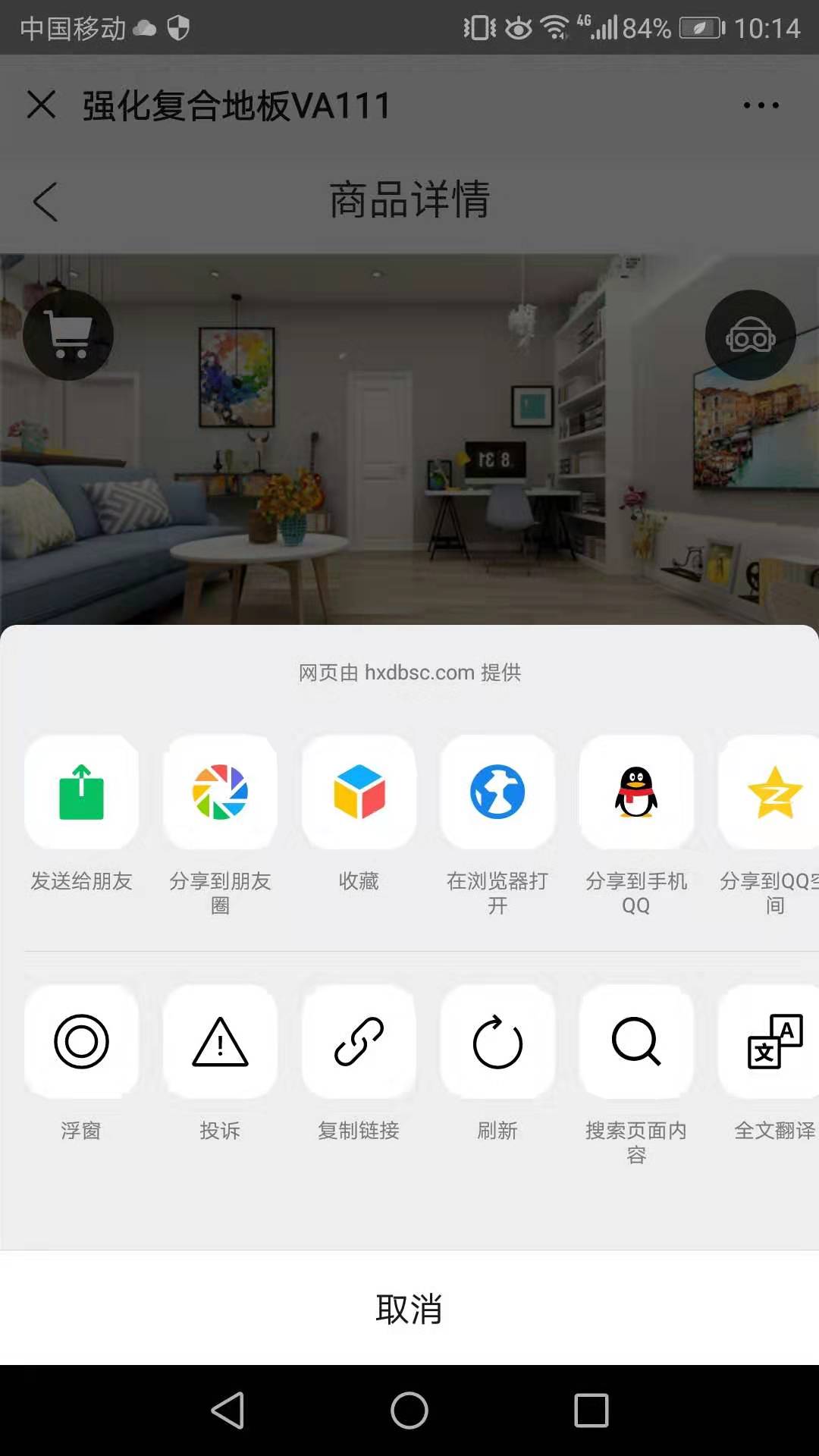
Task: Open the shopping cart icon
Action: [x=68, y=335]
